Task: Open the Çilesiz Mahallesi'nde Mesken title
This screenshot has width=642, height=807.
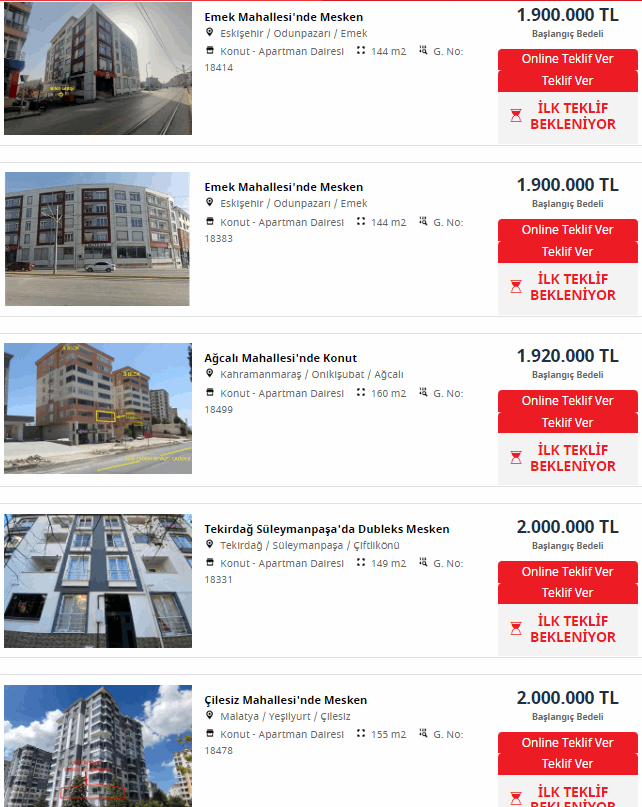Action: 285,700
